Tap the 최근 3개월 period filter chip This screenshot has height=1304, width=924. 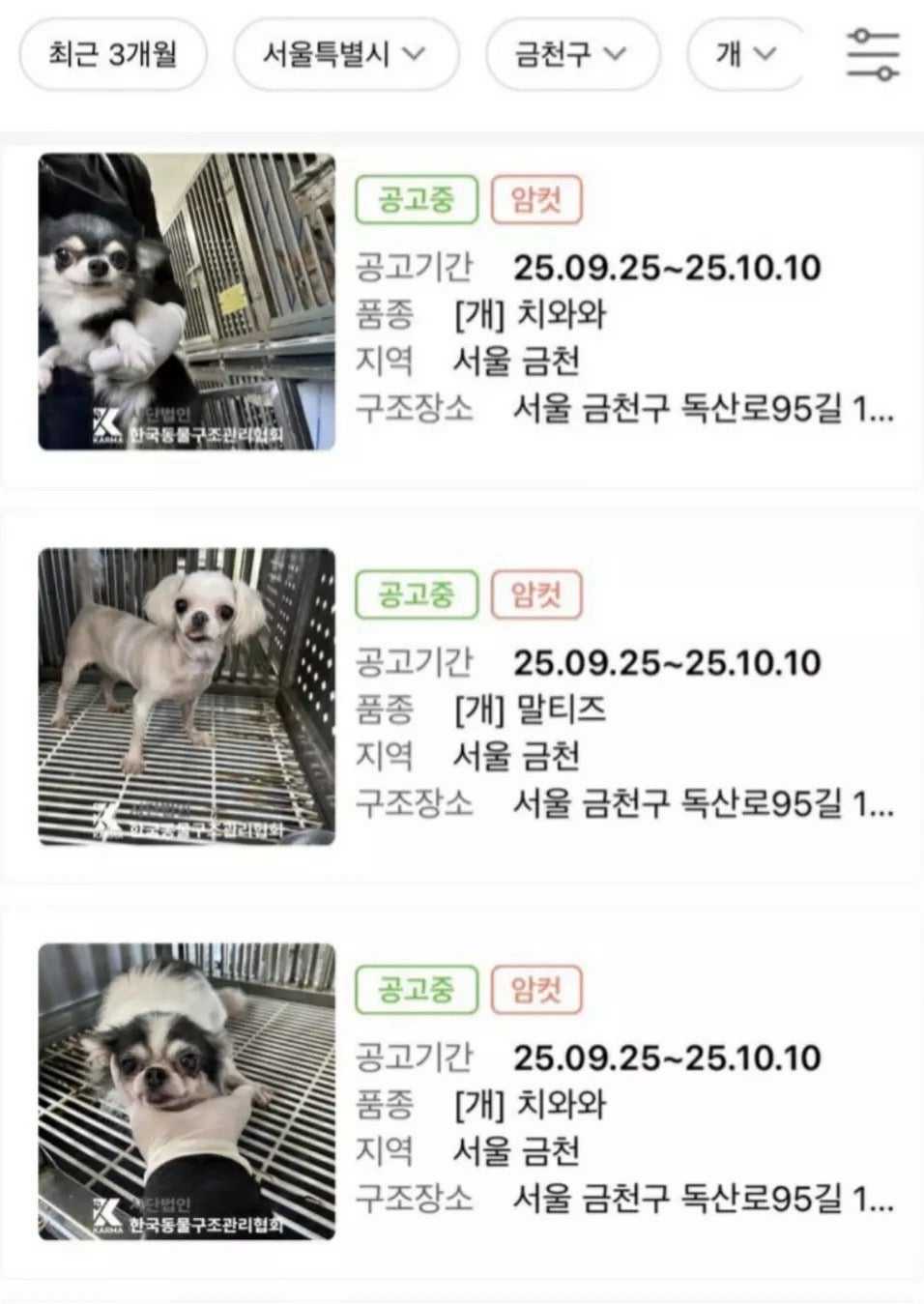(x=113, y=54)
